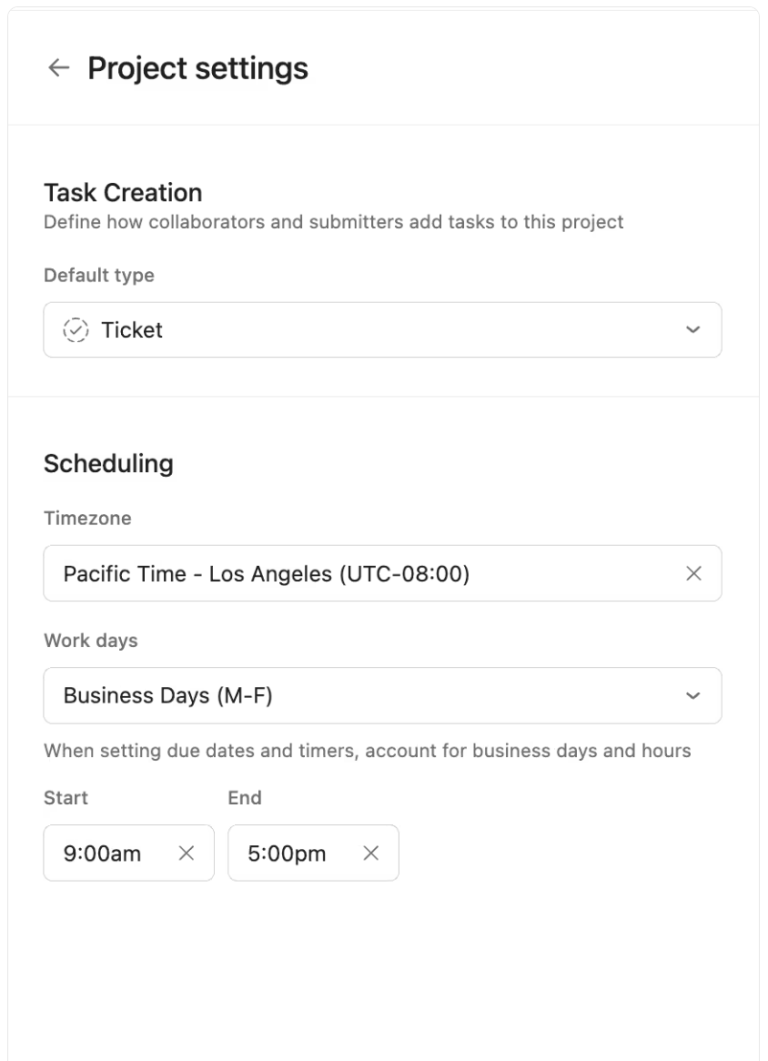Clear the 5:00pm end time

click(x=371, y=853)
